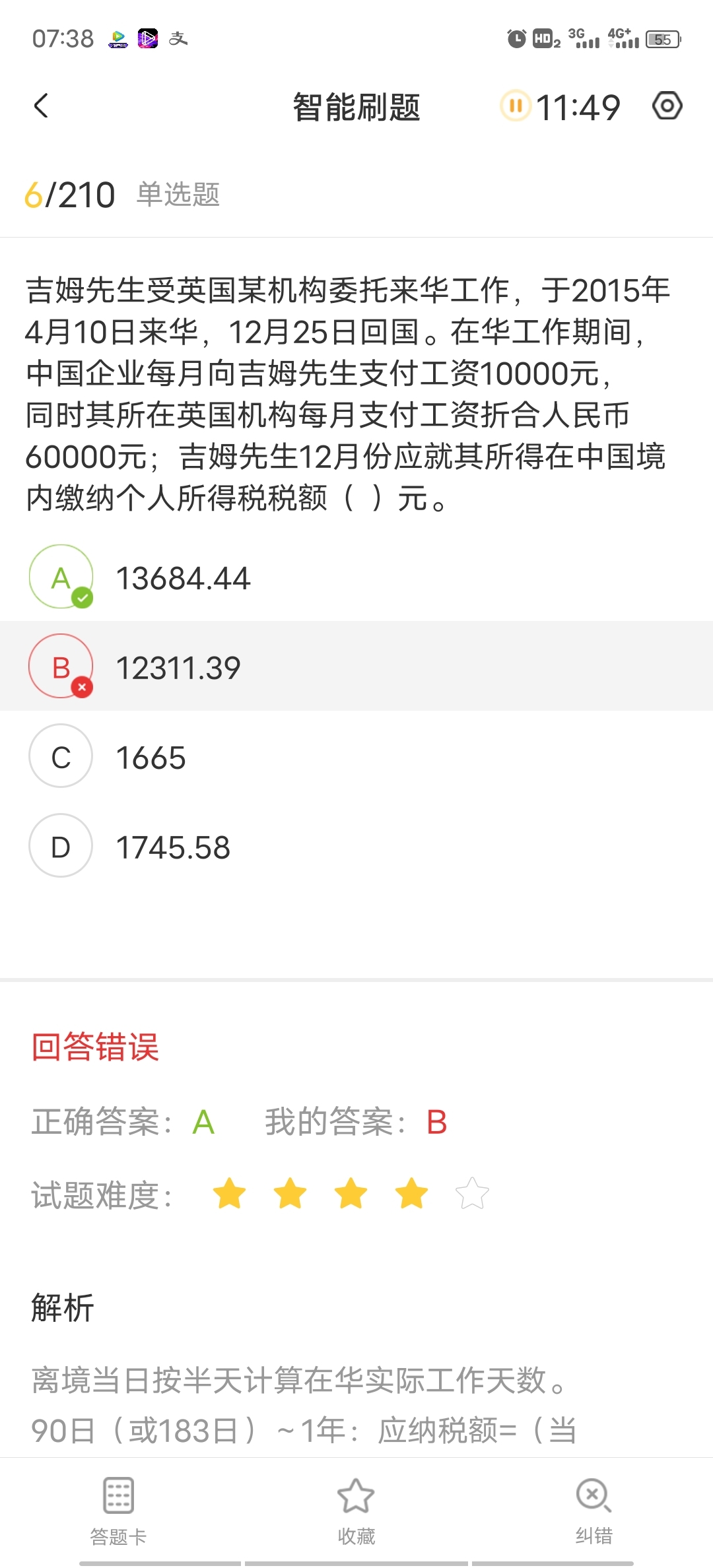Open the quiz settings icon
Viewport: 713px width, 1568px height.
[667, 106]
